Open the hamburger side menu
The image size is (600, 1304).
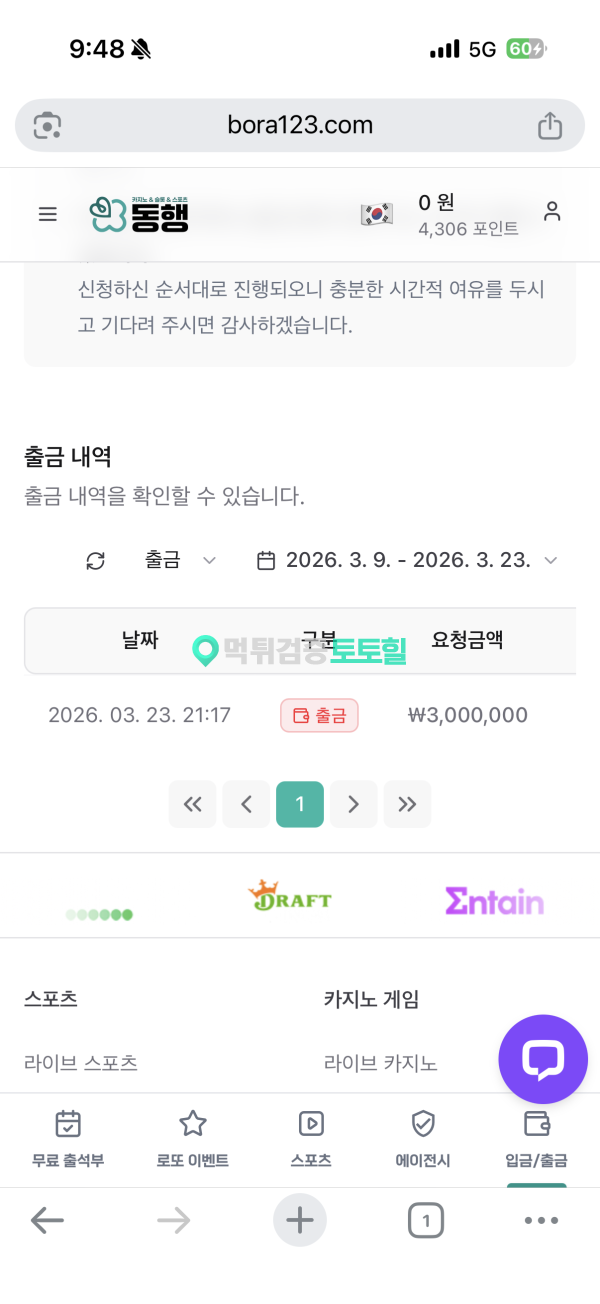pos(47,214)
